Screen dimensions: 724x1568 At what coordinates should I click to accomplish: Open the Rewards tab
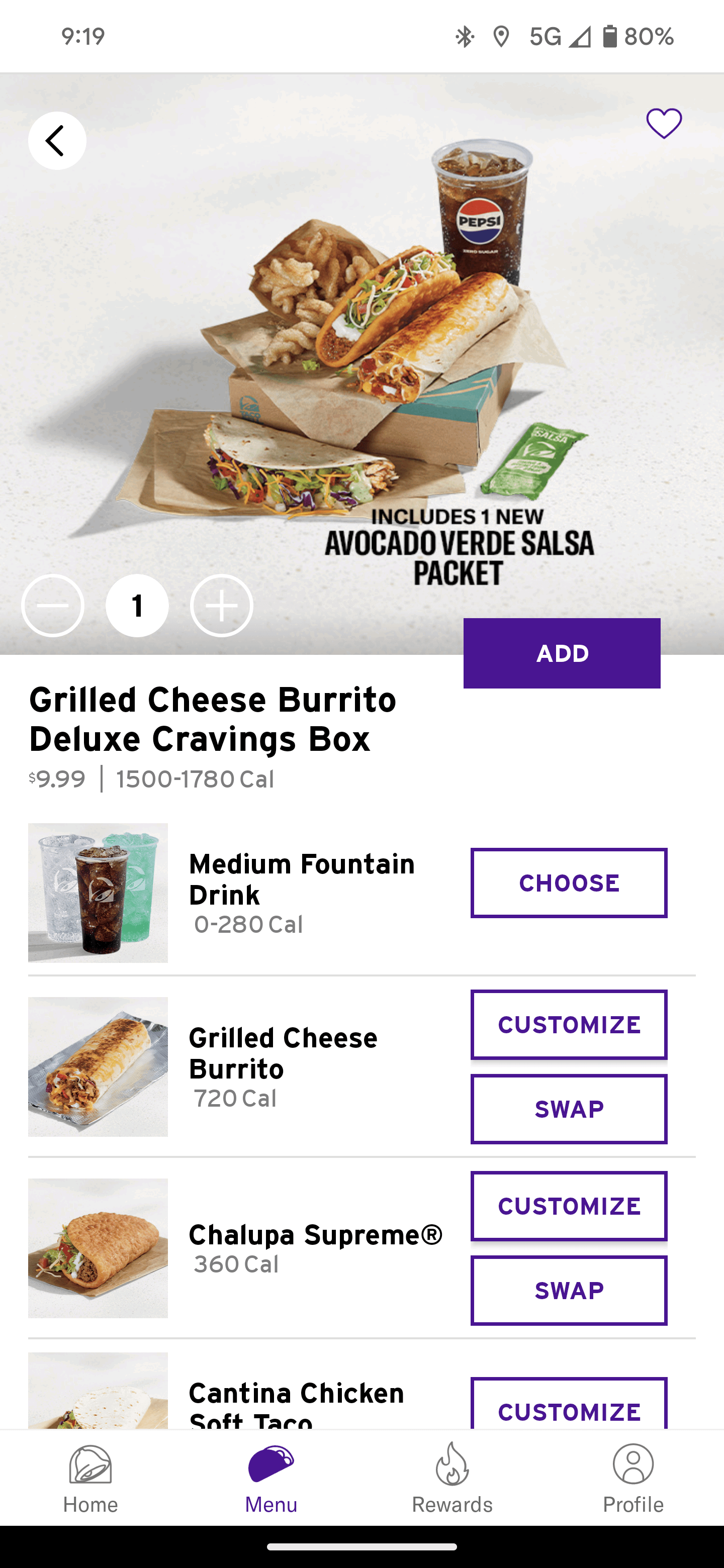tap(452, 1479)
